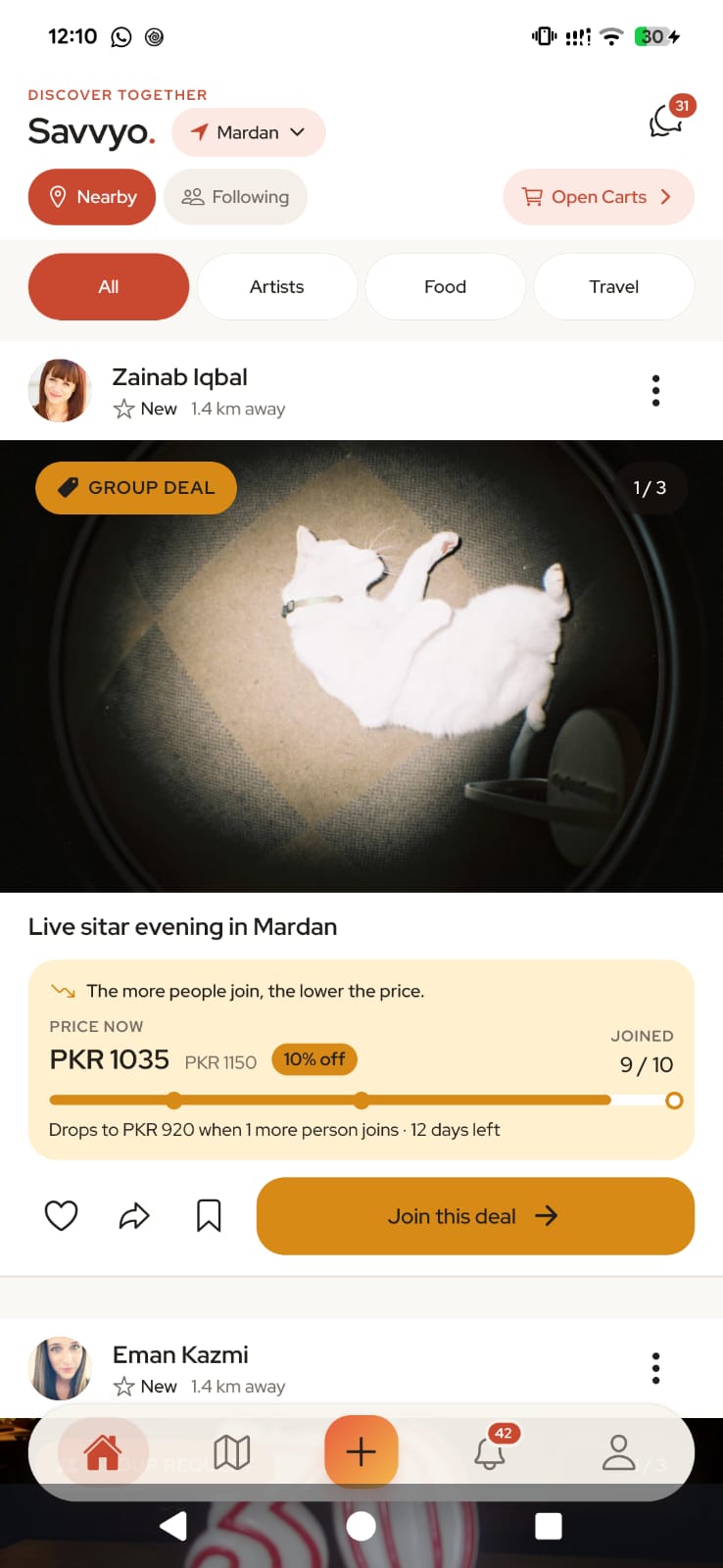The height and width of the screenshot is (1568, 723).
Task: Open the Mardan location dropdown
Action: pos(248,132)
